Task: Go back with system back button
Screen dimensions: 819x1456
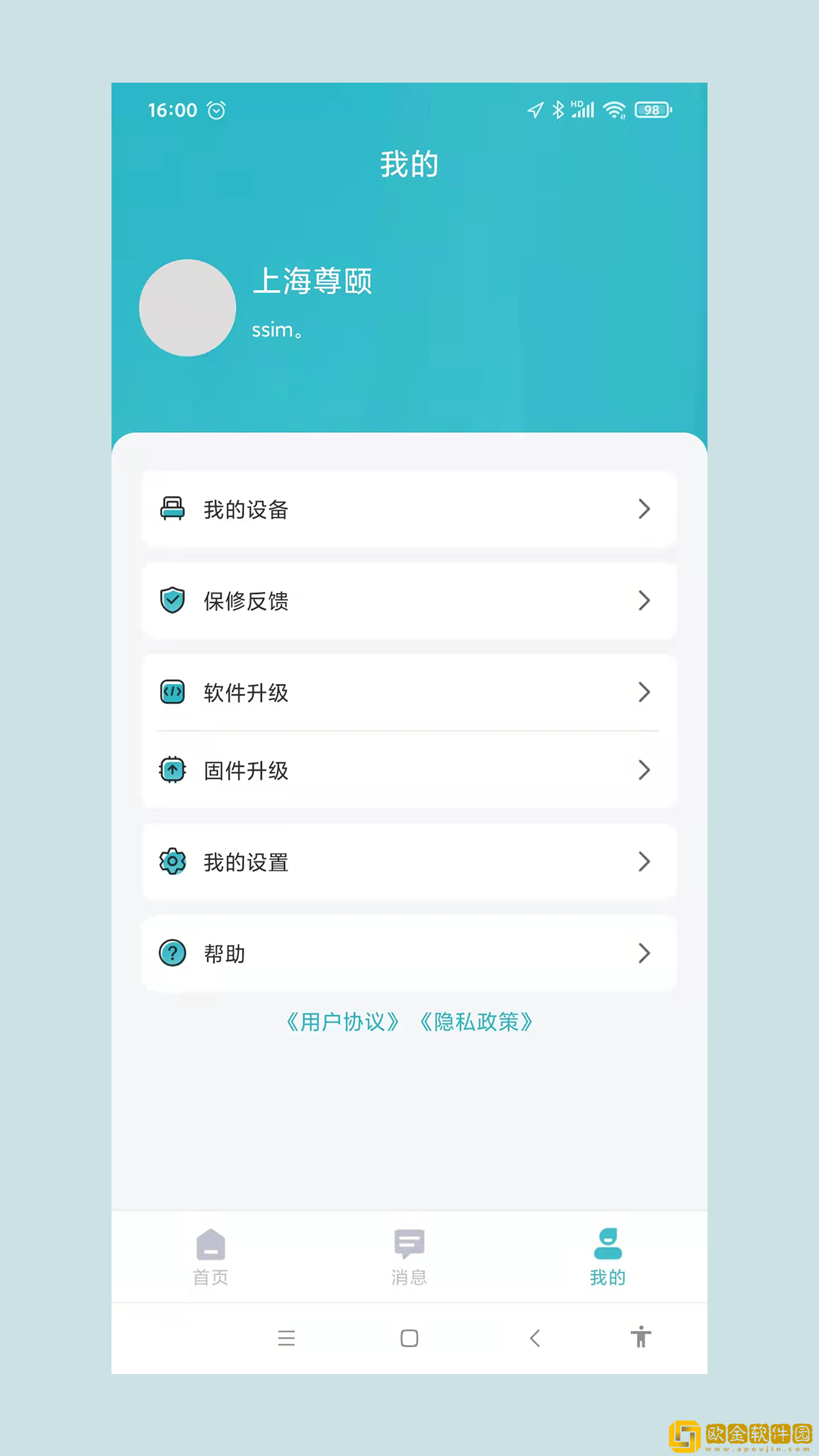Action: click(x=535, y=1338)
